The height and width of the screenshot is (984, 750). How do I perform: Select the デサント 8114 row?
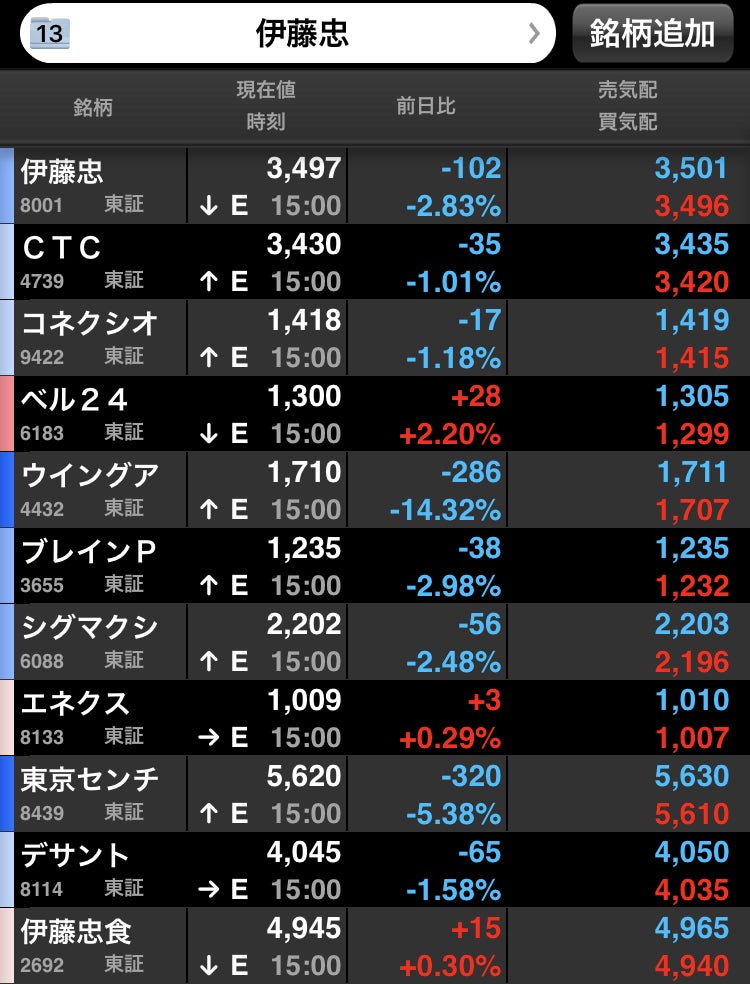[375, 870]
